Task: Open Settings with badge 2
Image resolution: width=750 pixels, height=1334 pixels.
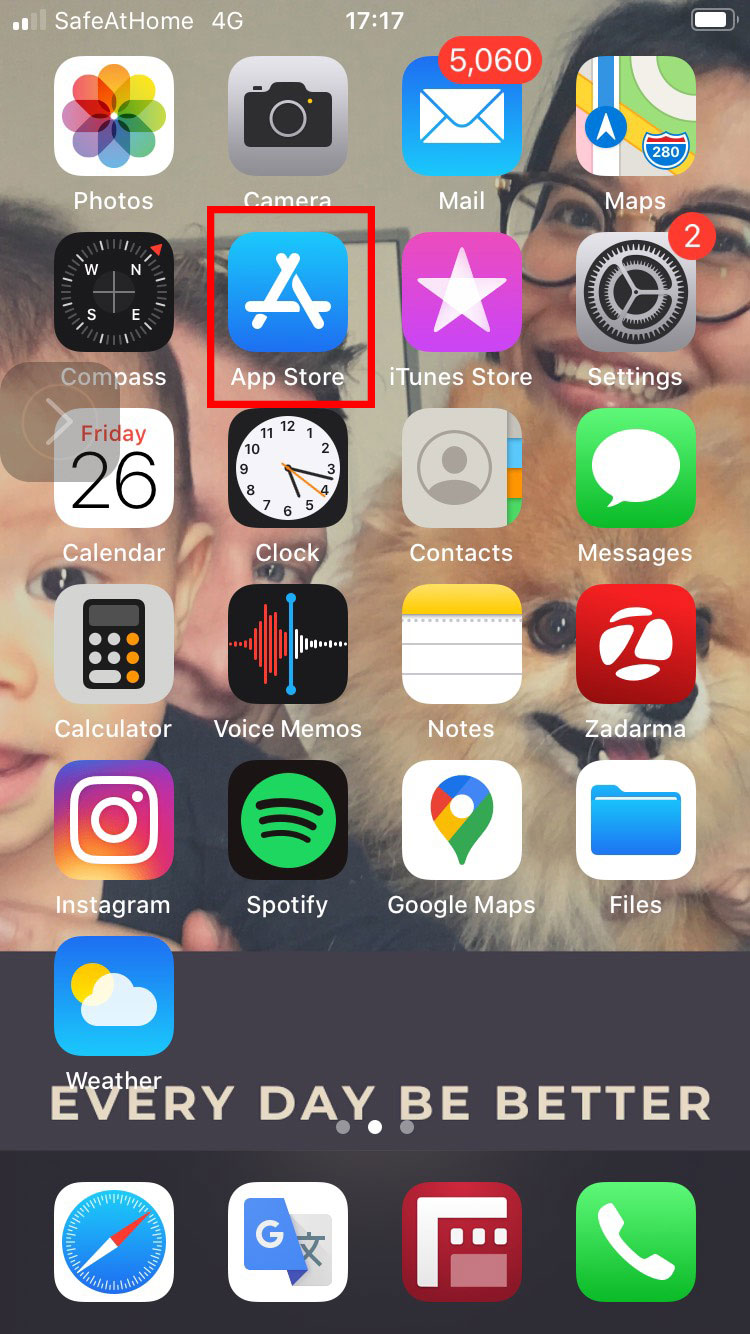Action: 635,292
